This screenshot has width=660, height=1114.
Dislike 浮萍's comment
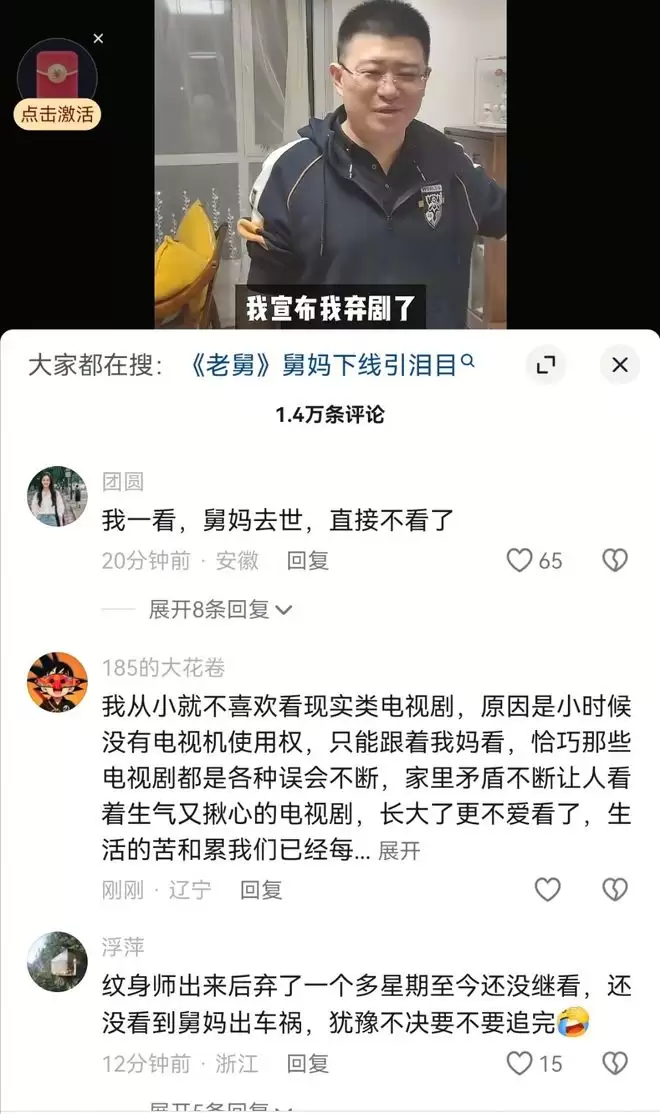(x=615, y=1062)
